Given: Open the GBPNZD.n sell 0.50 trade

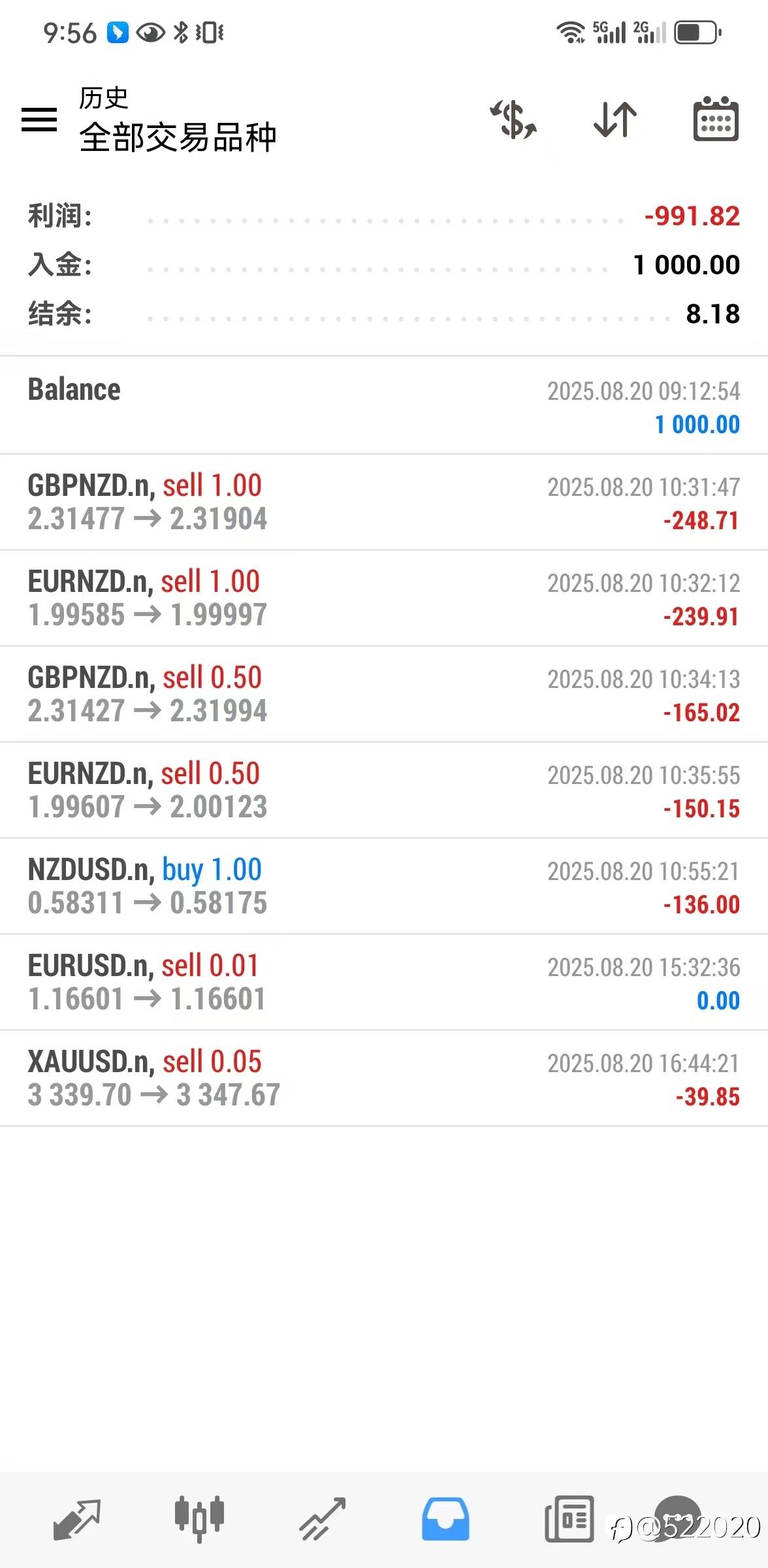Looking at the screenshot, I should pos(384,694).
